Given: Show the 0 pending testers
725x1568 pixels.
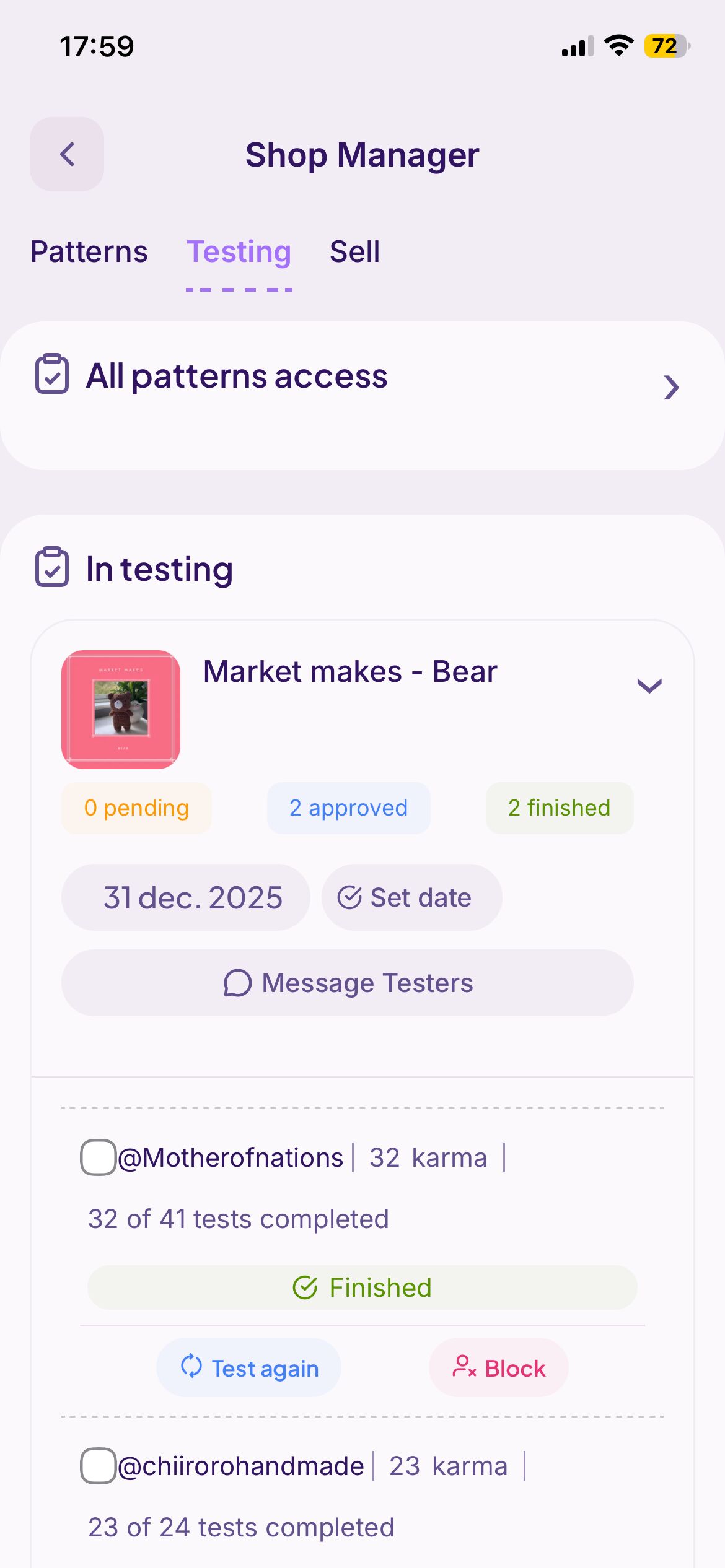Looking at the screenshot, I should coord(136,808).
